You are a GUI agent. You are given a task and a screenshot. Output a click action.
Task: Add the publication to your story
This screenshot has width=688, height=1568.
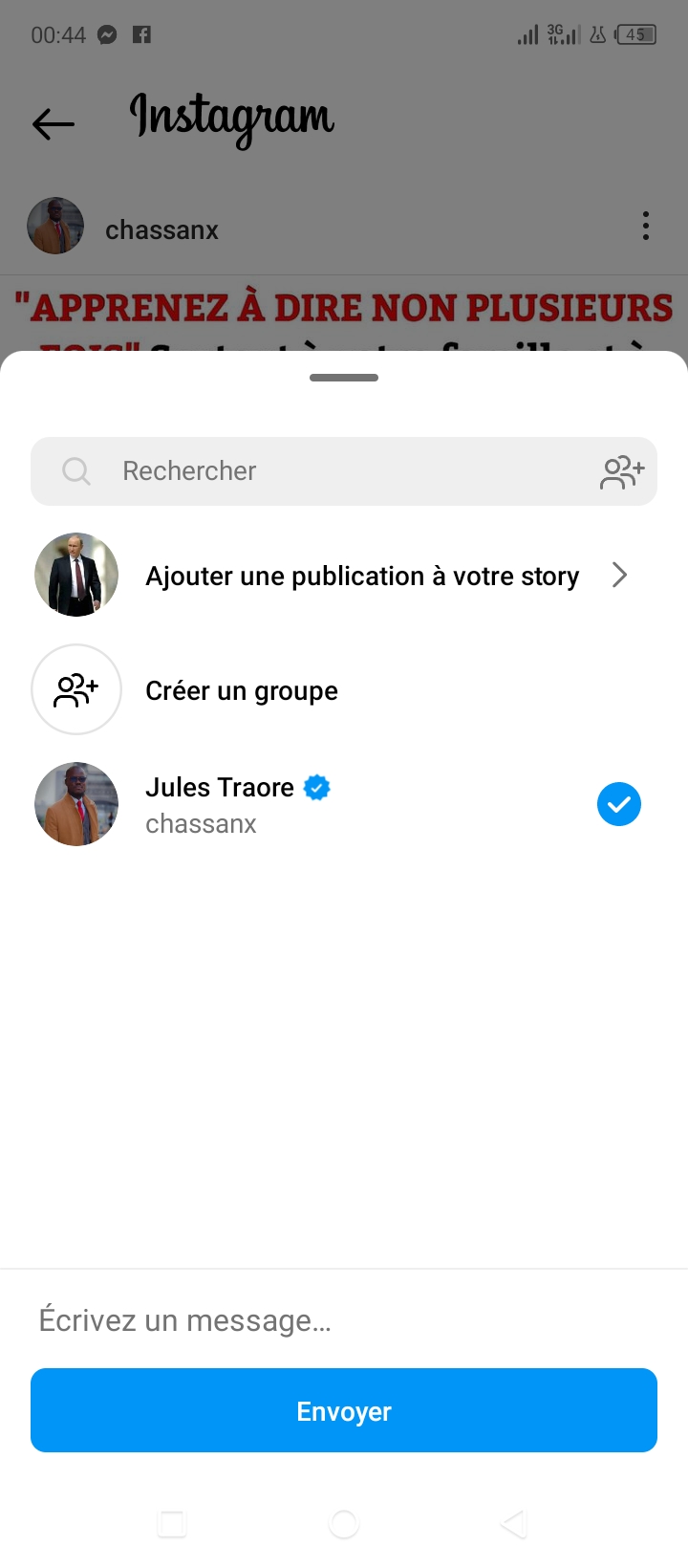pyautogui.click(x=361, y=576)
